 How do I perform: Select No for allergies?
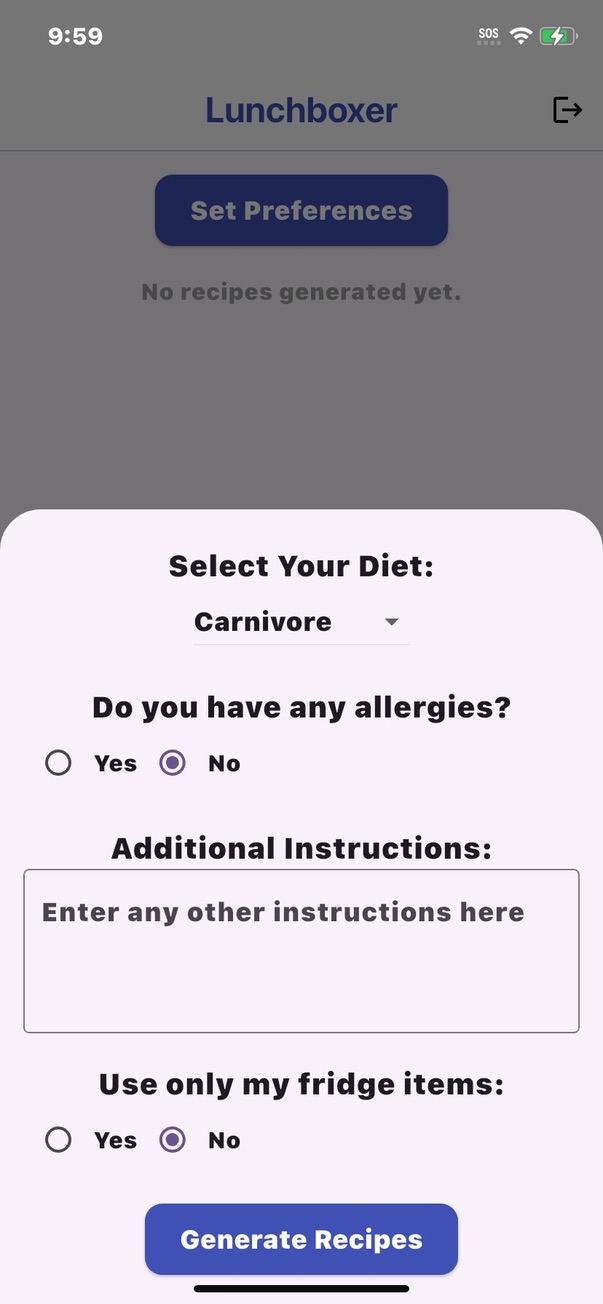(173, 764)
